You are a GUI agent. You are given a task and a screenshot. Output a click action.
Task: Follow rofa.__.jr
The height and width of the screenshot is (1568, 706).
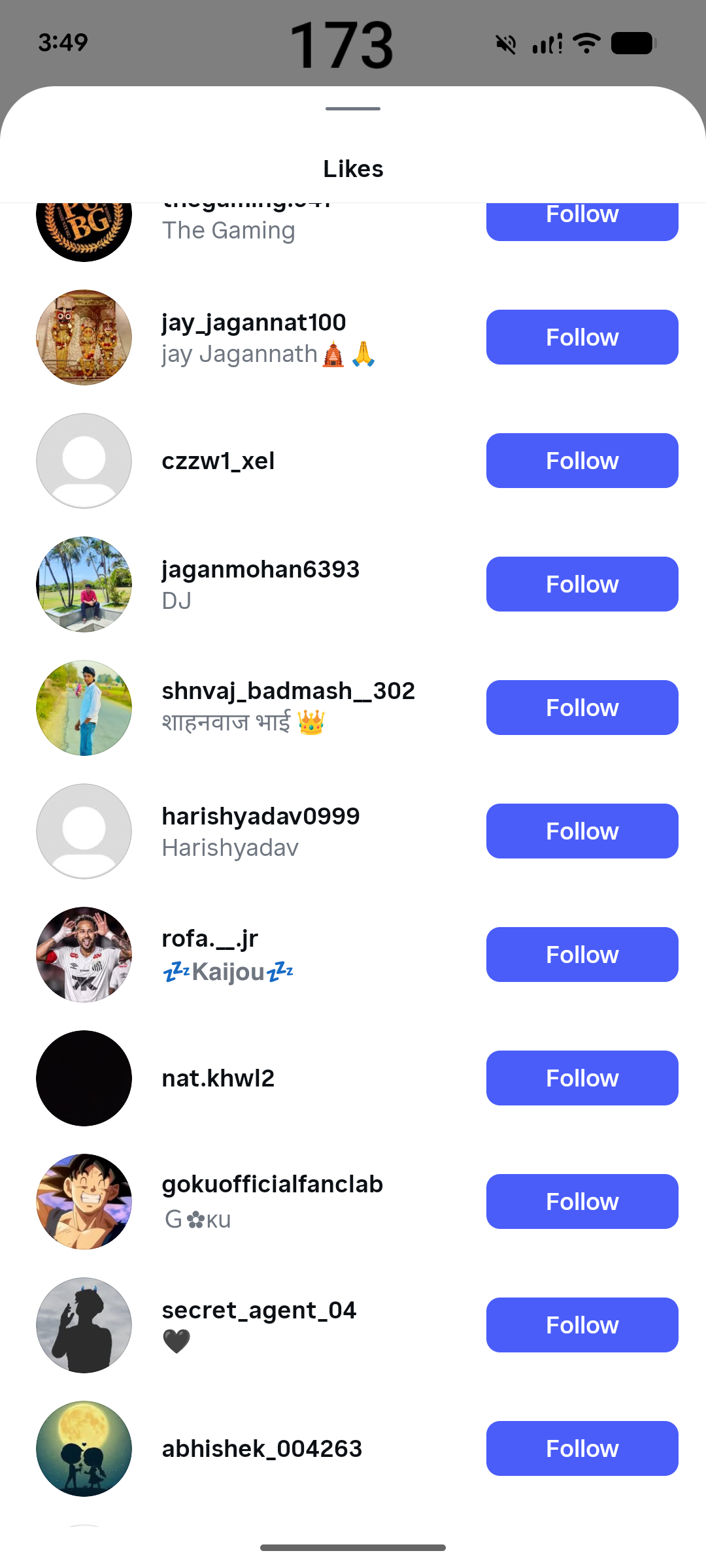[x=582, y=955]
